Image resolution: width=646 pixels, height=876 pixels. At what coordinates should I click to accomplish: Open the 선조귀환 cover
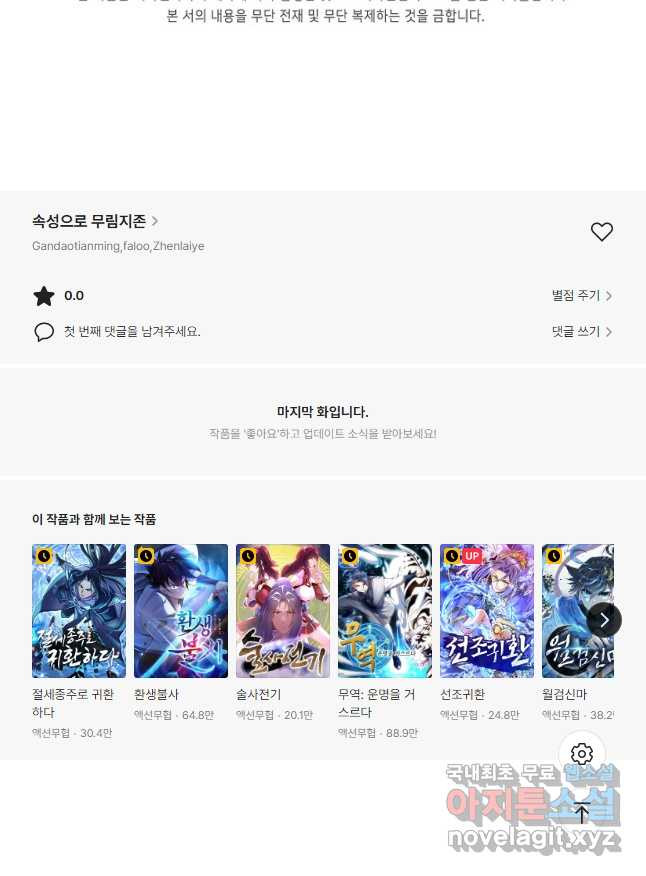tap(487, 611)
